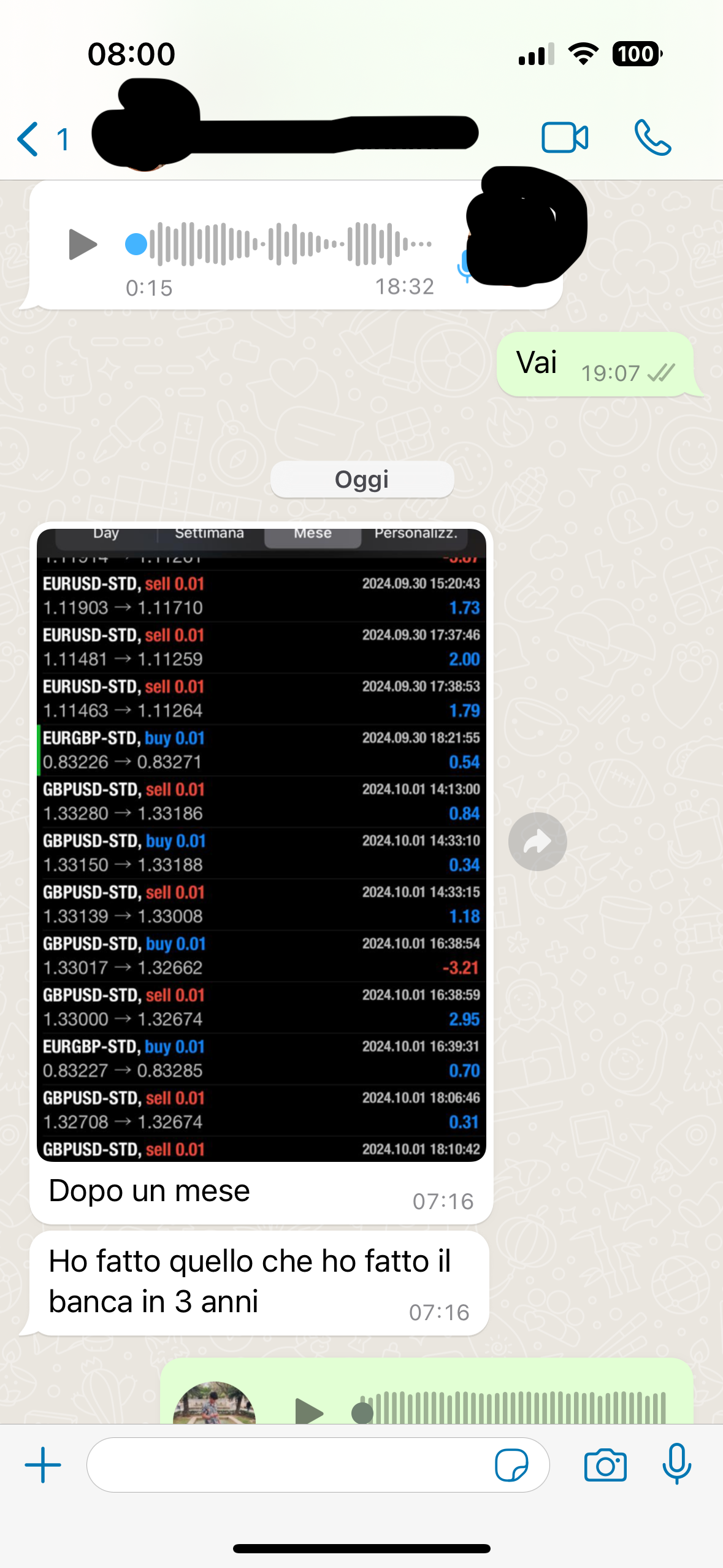This screenshot has height=1568, width=723.
Task: Go back to the chats list
Action: click(27, 137)
